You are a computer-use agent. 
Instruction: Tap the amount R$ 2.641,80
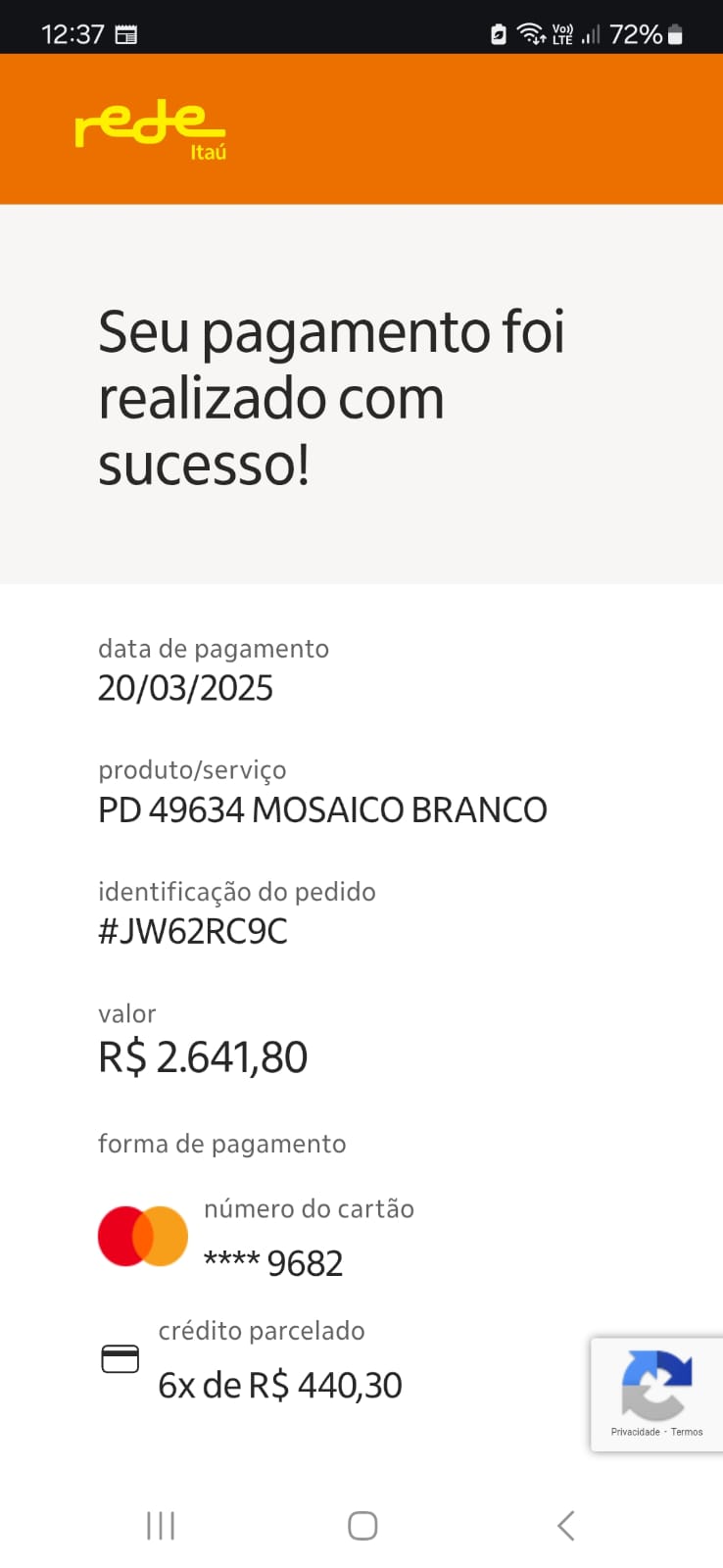tap(203, 1056)
